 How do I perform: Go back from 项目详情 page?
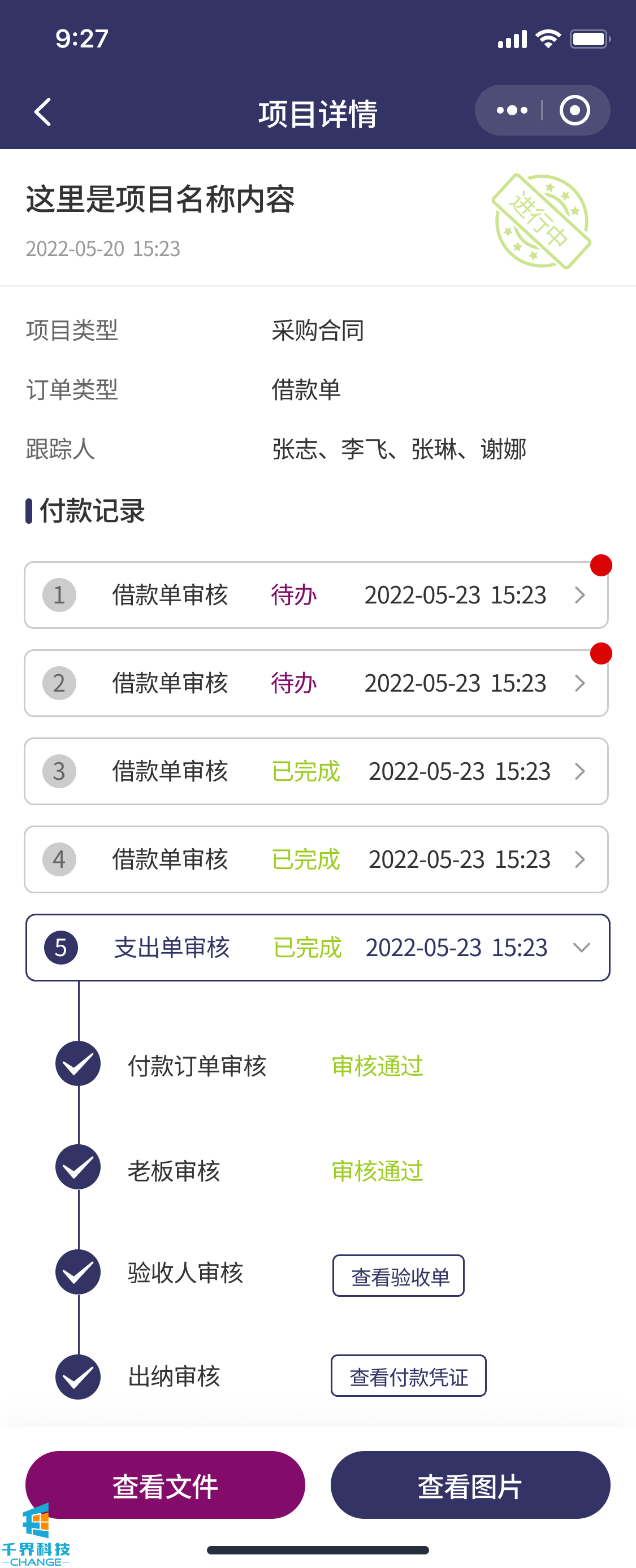[42, 112]
